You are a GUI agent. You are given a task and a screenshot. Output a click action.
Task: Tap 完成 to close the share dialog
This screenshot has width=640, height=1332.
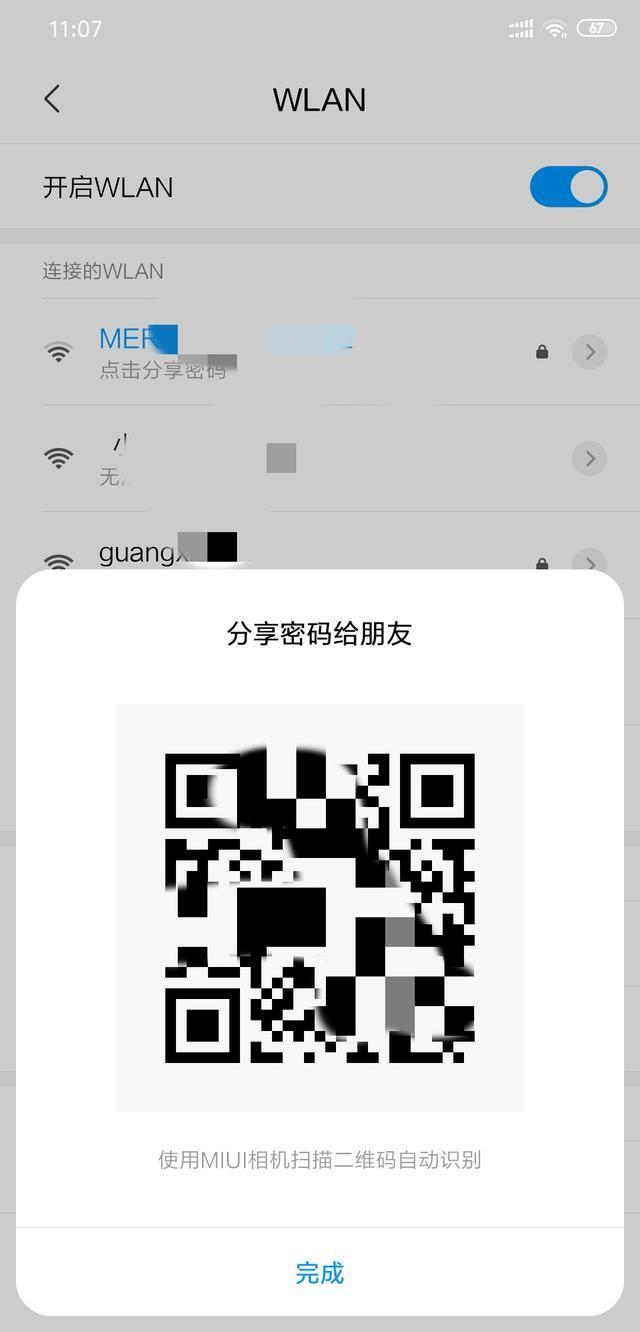tap(319, 1272)
